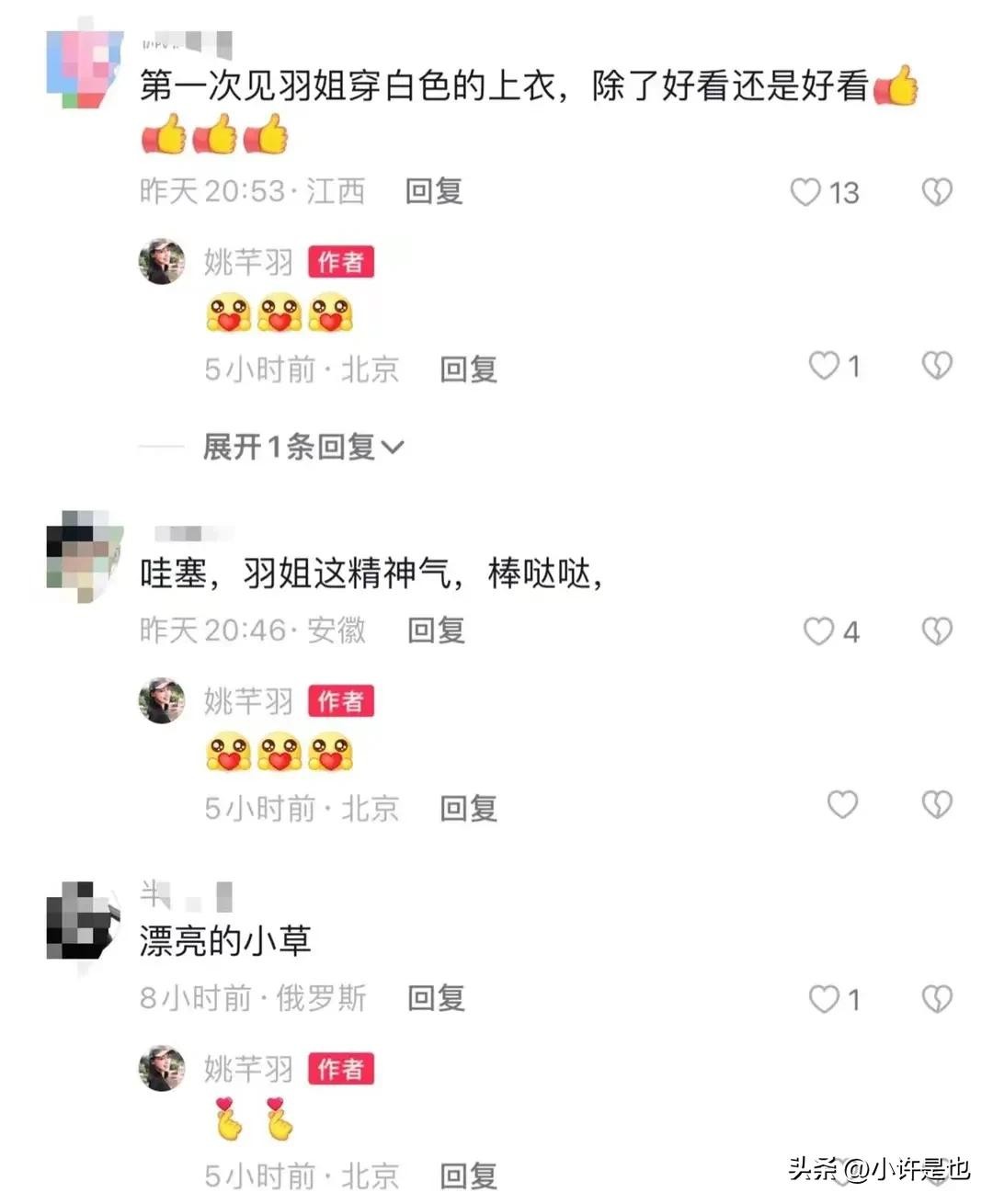Image resolution: width=993 pixels, height=1204 pixels.
Task: Reply to the 漂亮的小草 comment
Action: (436, 998)
